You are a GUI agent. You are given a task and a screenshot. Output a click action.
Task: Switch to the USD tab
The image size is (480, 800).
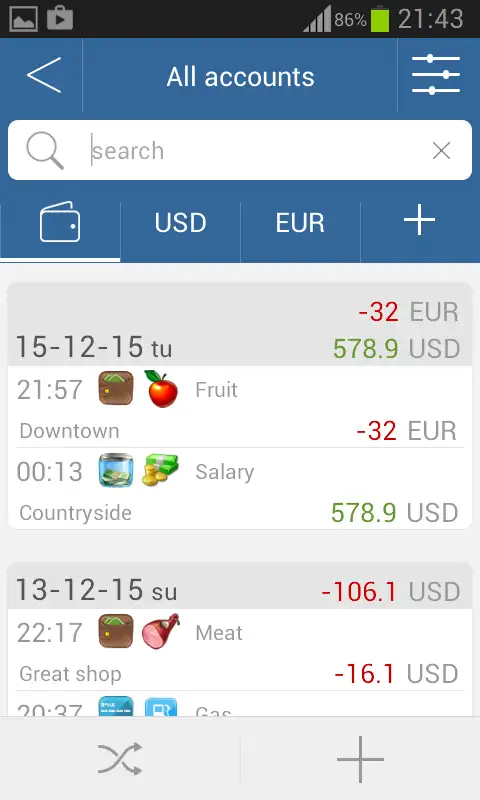pos(181,222)
